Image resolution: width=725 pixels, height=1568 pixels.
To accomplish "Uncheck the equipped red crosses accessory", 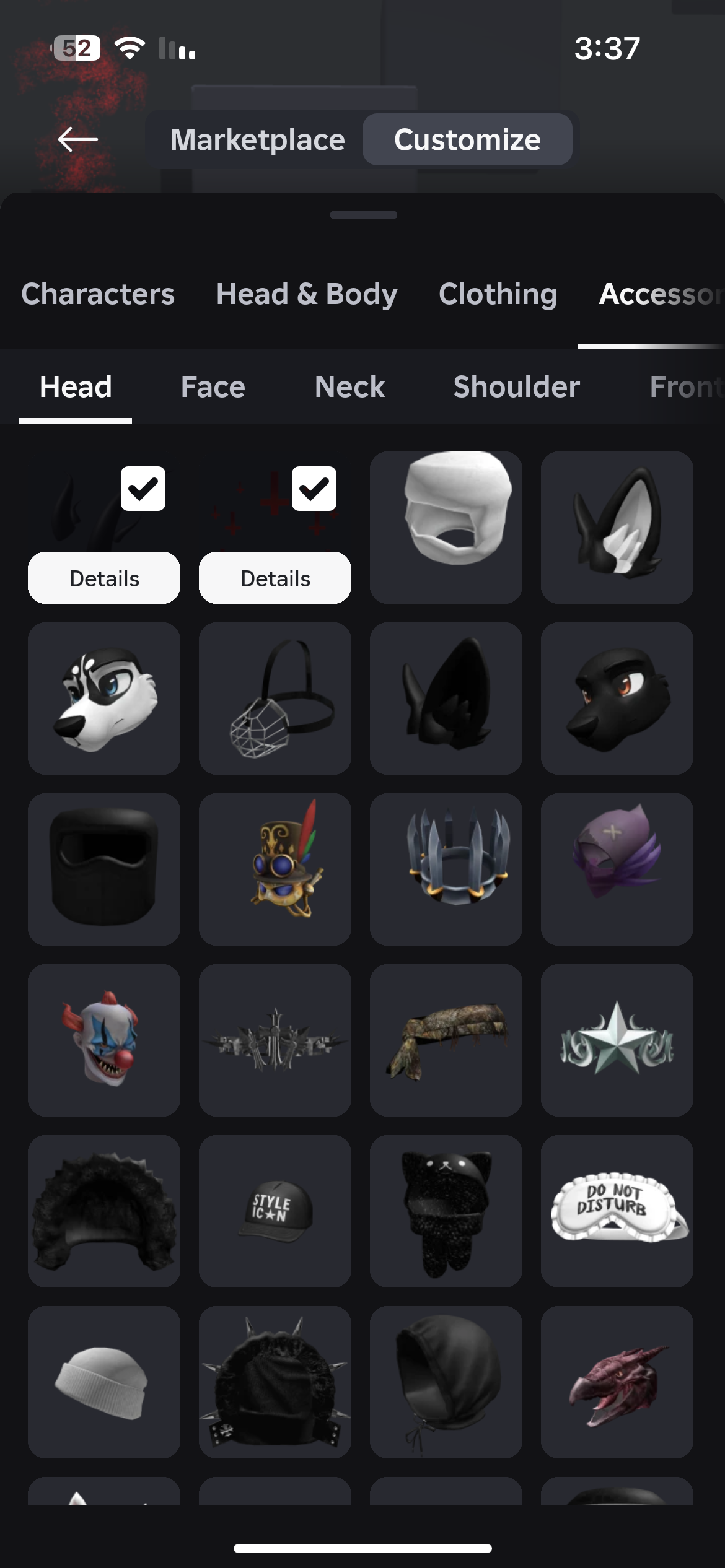I will click(x=314, y=489).
